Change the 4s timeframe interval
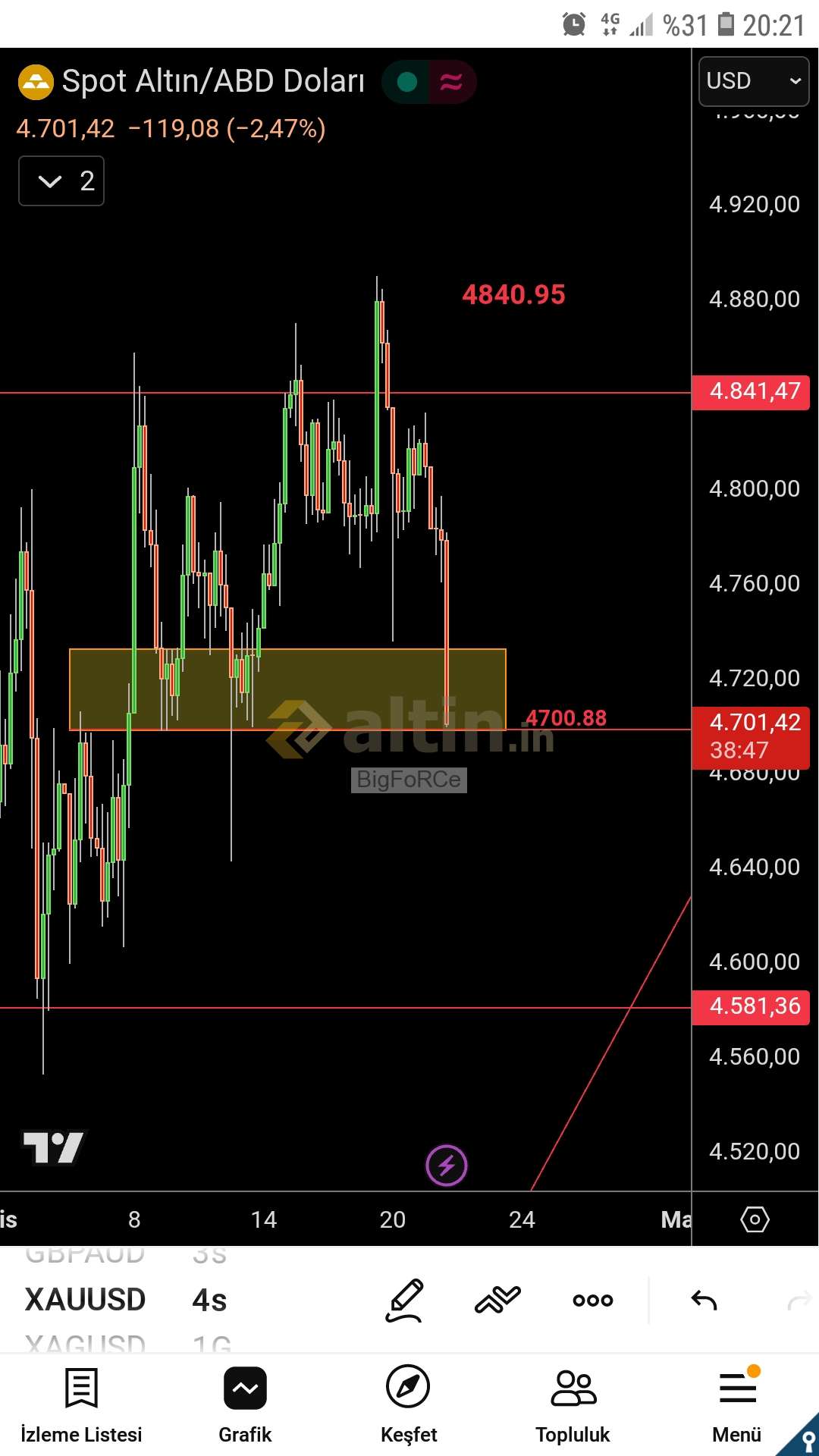 (x=209, y=1300)
